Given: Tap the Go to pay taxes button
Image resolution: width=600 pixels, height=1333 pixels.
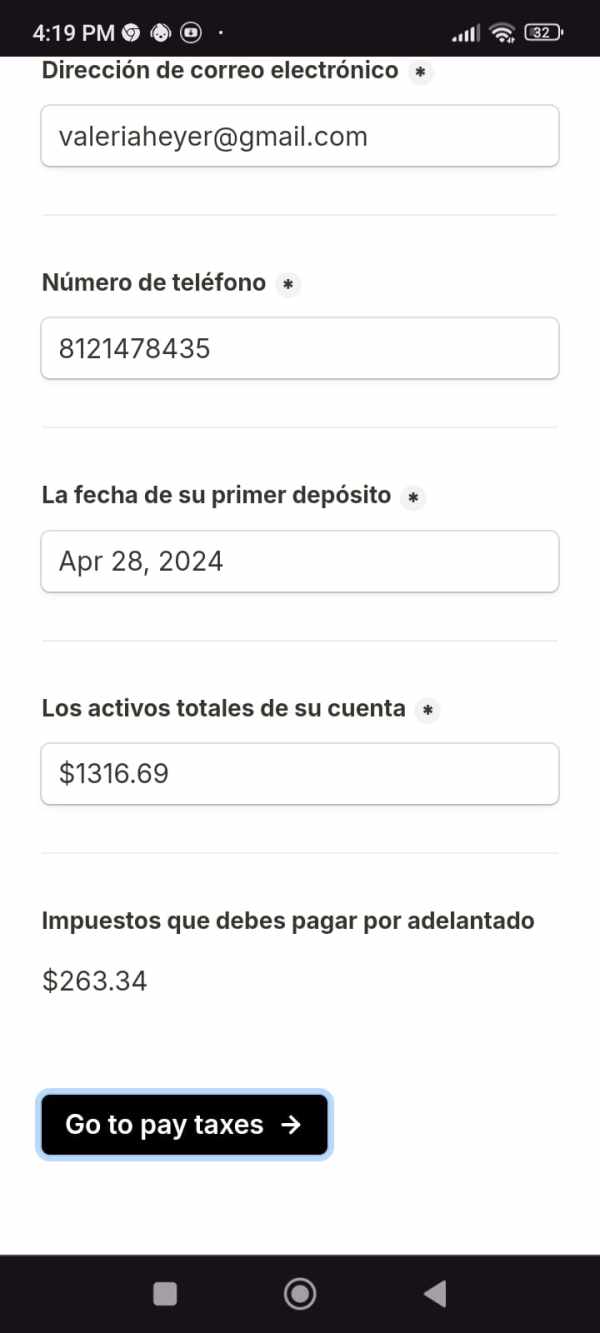Looking at the screenshot, I should (x=185, y=1125).
